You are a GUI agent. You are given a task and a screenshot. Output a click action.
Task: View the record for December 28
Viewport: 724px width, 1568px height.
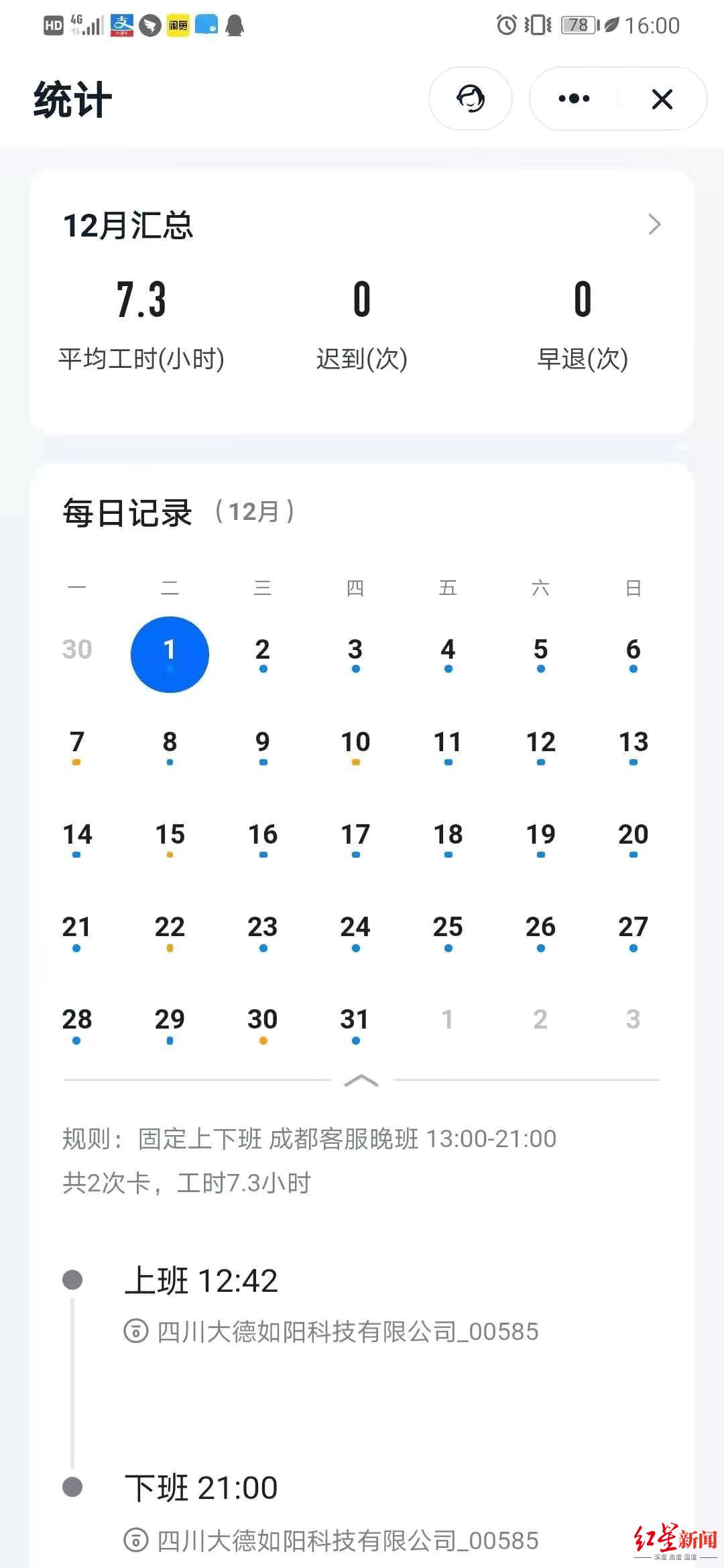click(77, 1022)
